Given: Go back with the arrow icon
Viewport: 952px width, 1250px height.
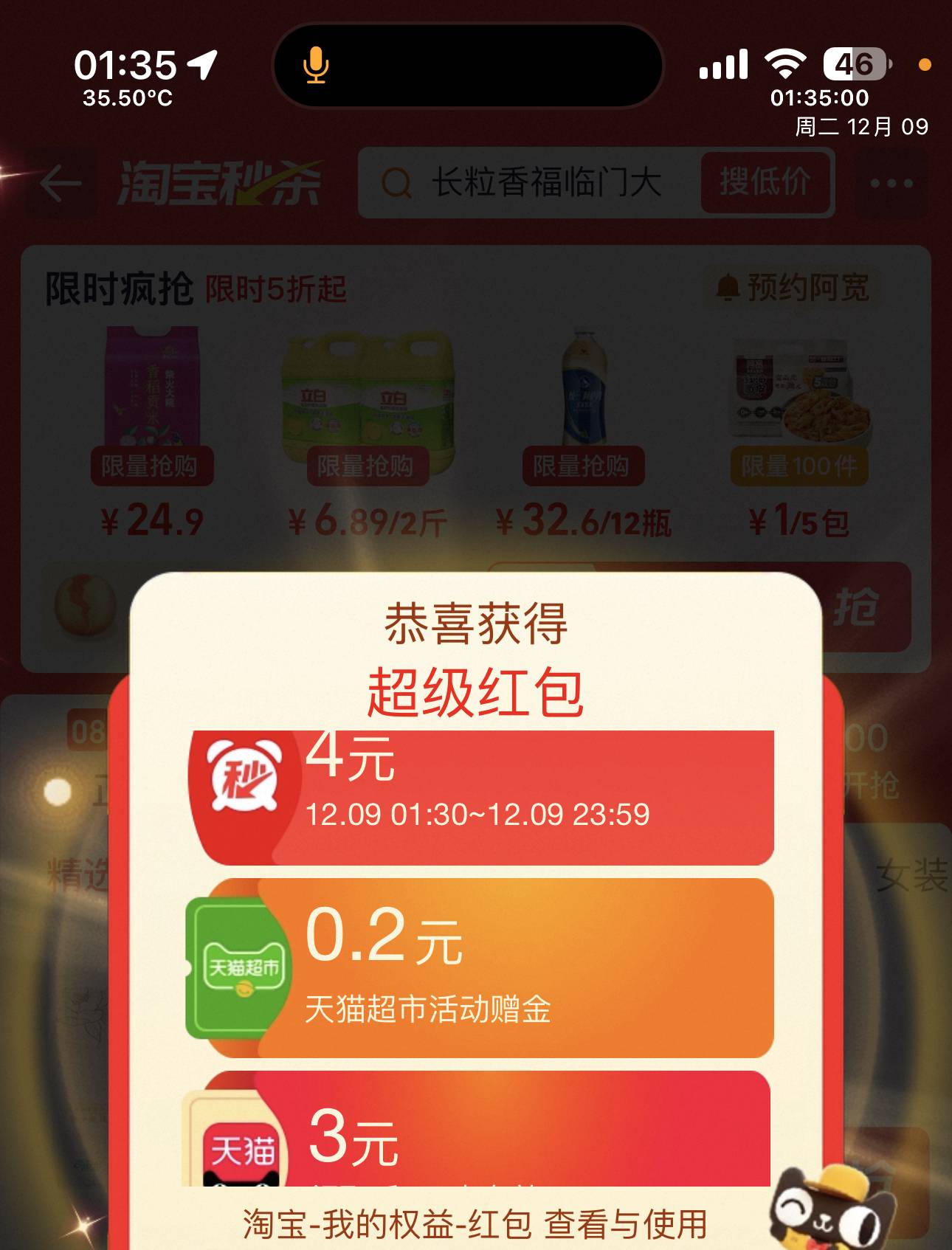Looking at the screenshot, I should pos(61,183).
